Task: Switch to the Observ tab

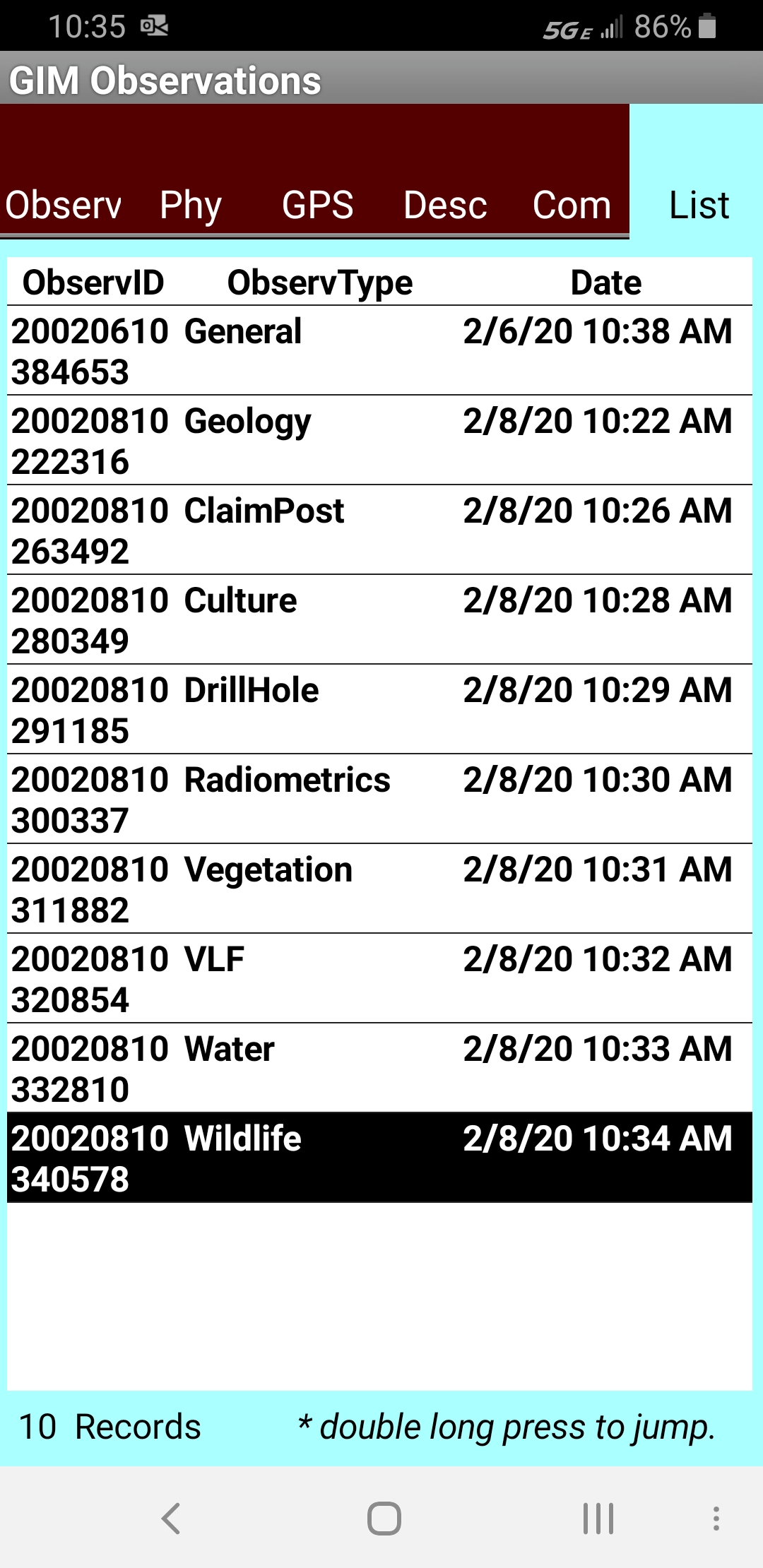Action: tap(64, 206)
